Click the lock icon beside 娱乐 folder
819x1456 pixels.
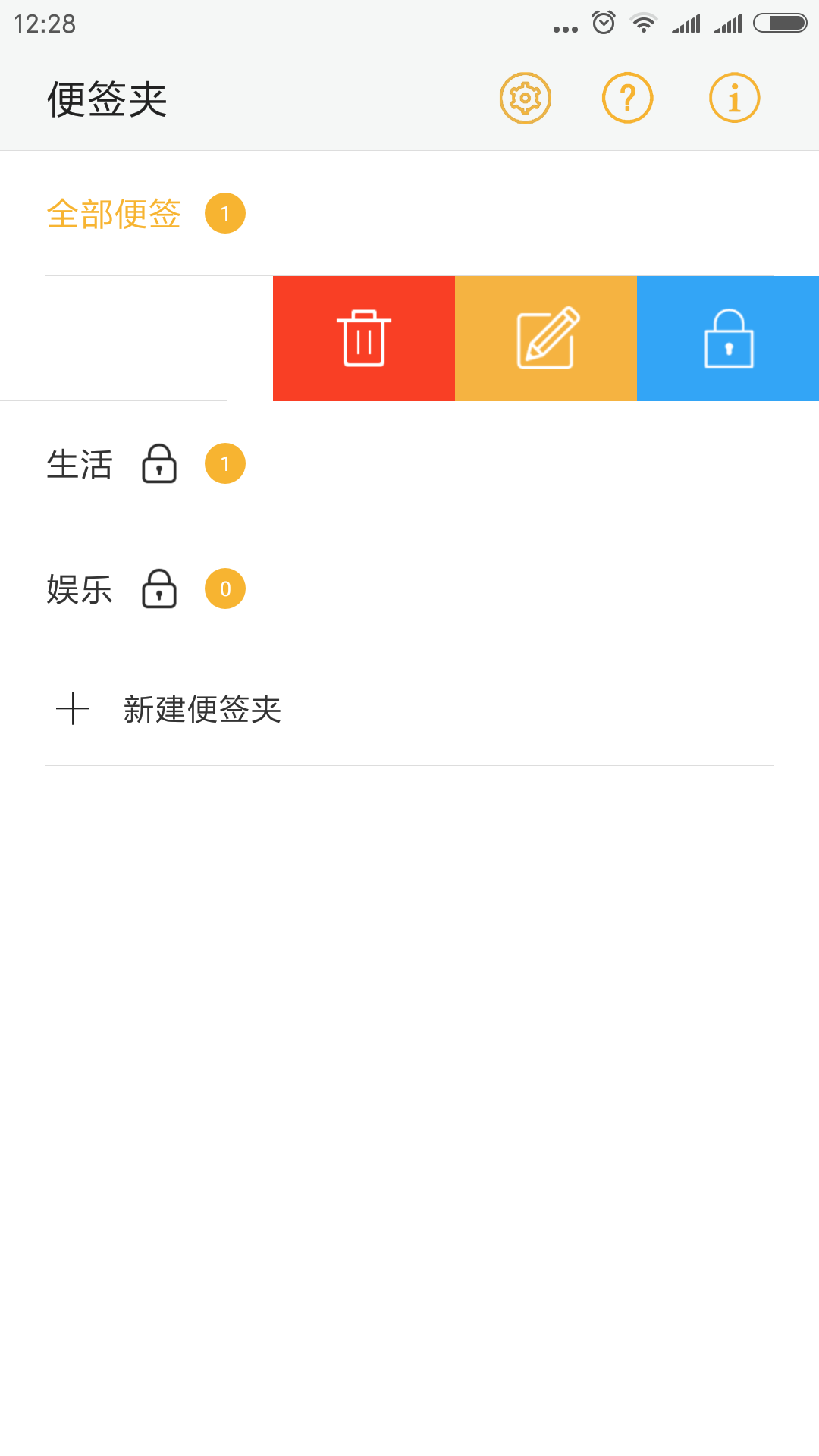point(159,588)
